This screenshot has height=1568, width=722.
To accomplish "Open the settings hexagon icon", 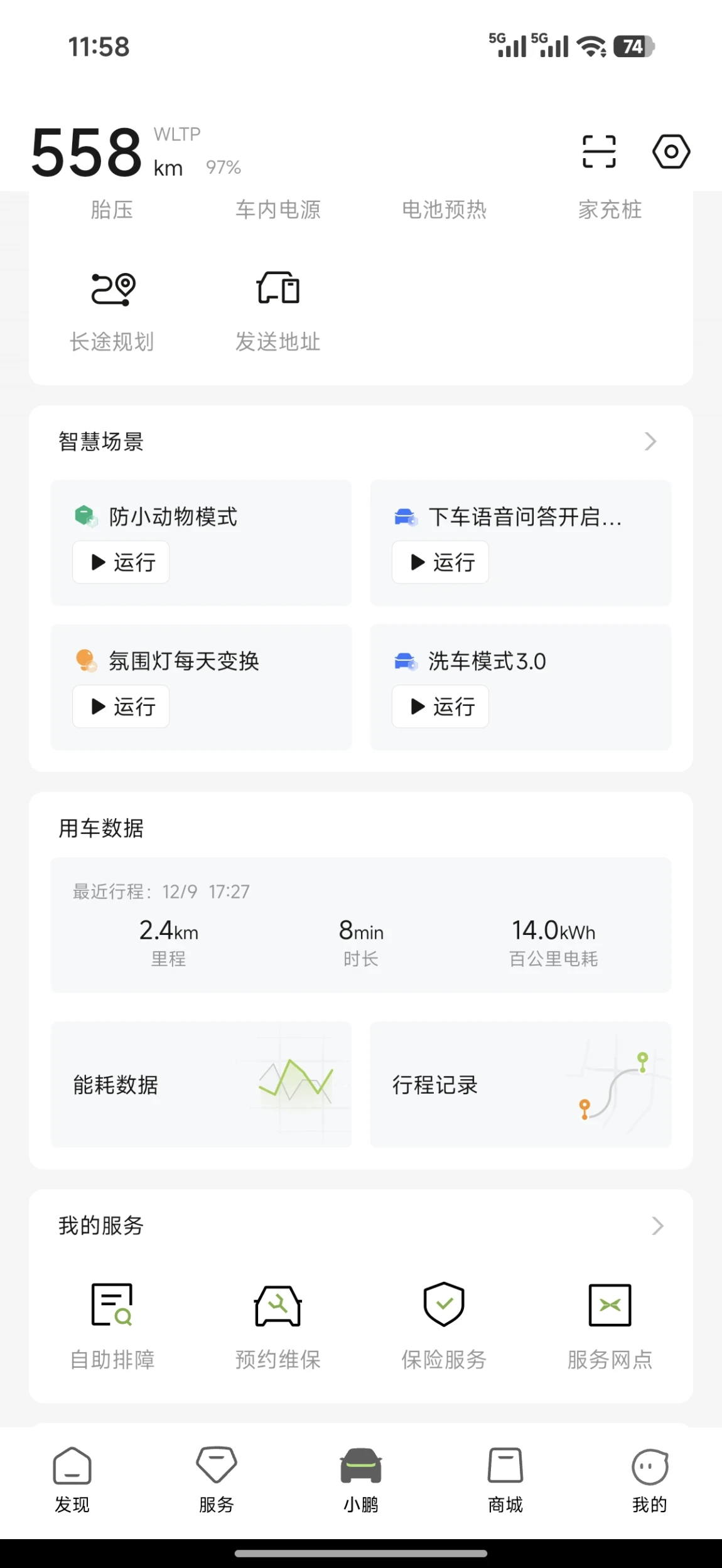I will tap(671, 151).
